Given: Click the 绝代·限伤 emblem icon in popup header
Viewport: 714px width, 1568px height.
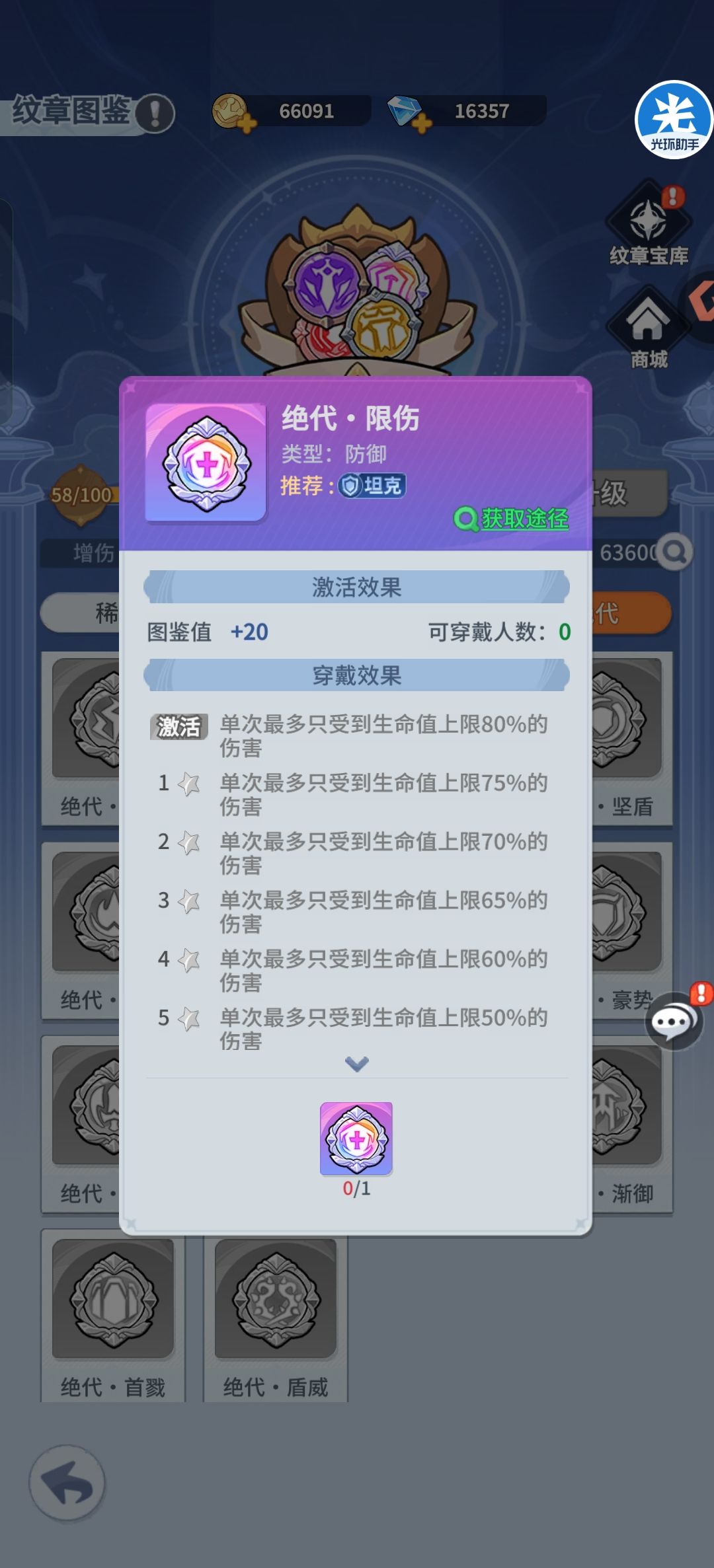Looking at the screenshot, I should pos(205,463).
